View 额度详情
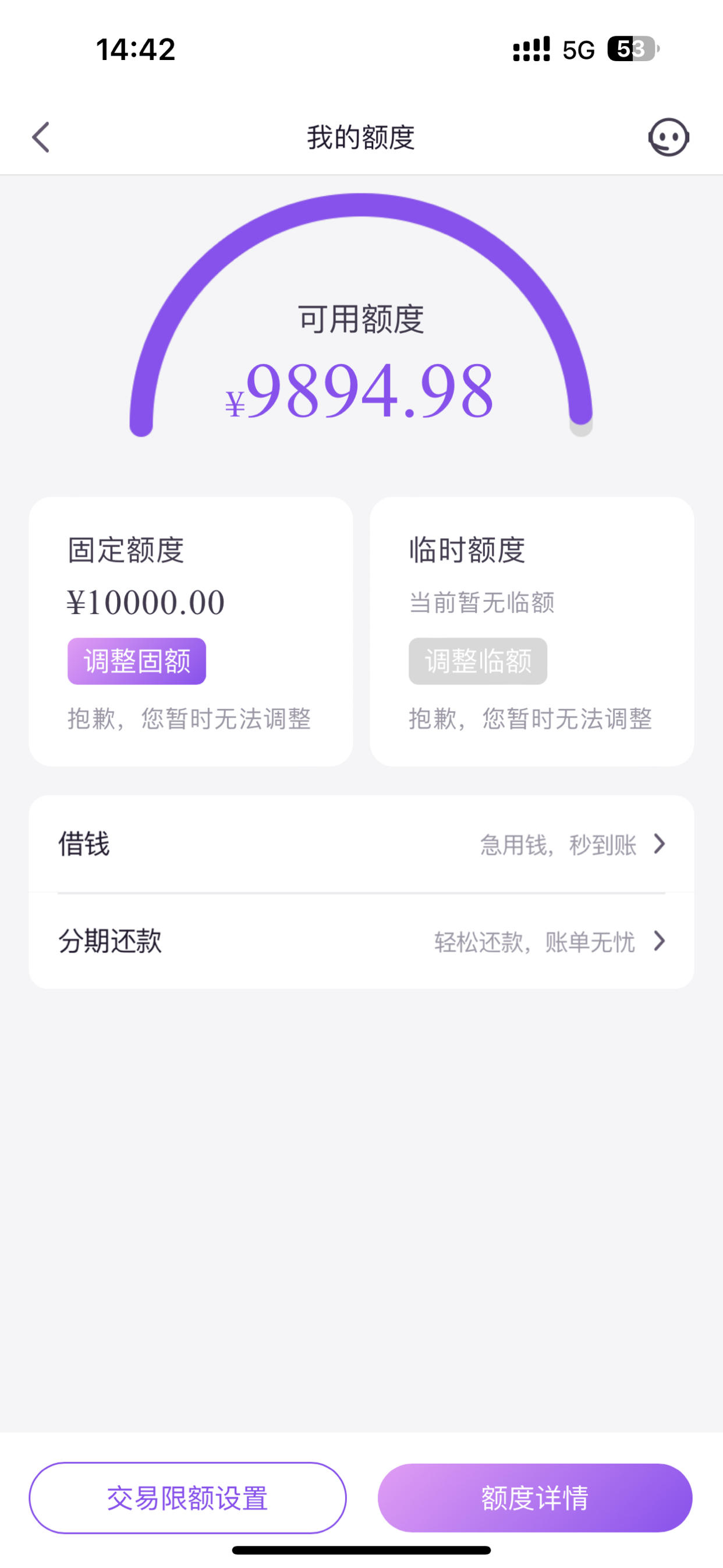This screenshot has width=723, height=1568. coord(535,1498)
